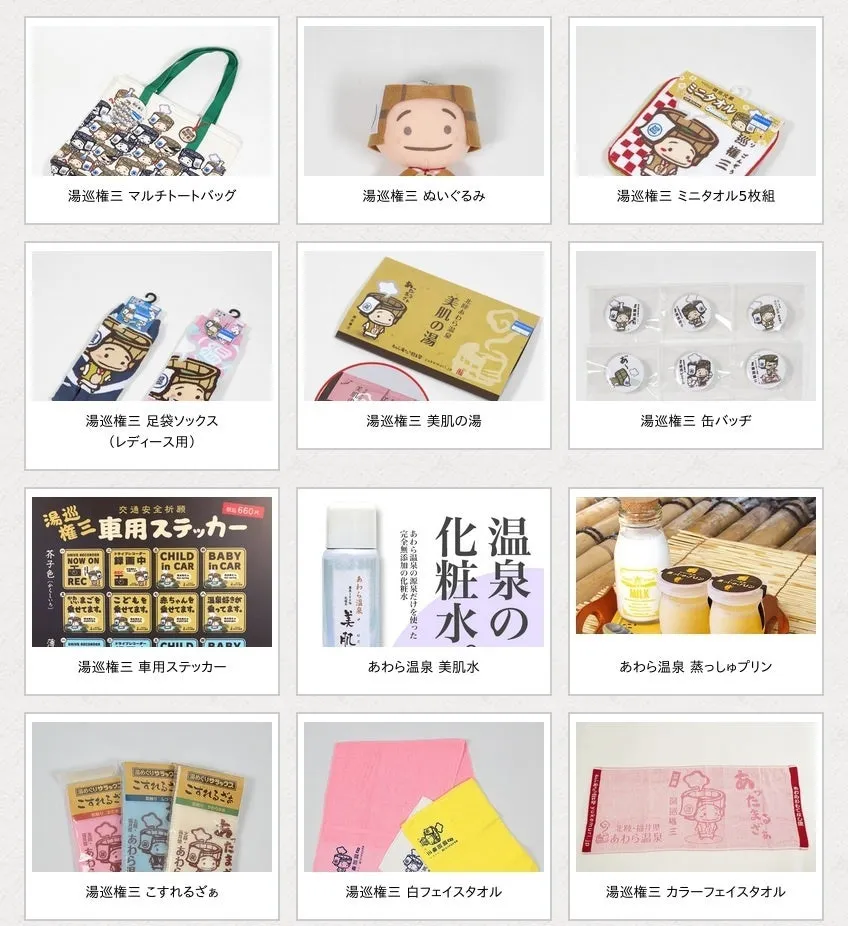This screenshot has width=848, height=926.
Task: Open the 湯巡権三 マルチトートバッグ product card
Action: [152, 120]
